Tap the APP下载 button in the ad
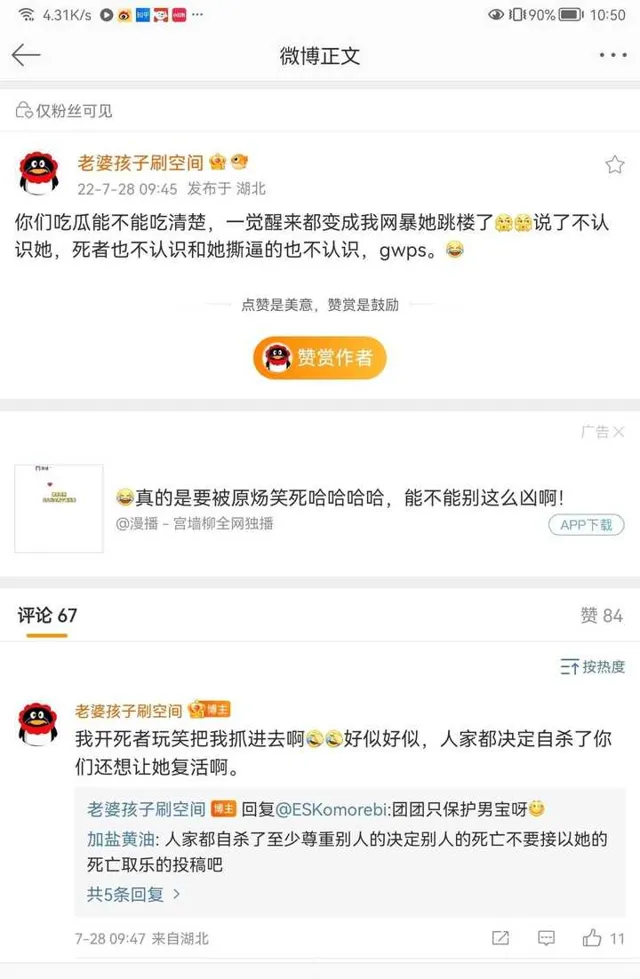The height and width of the screenshot is (979, 640). coord(586,525)
